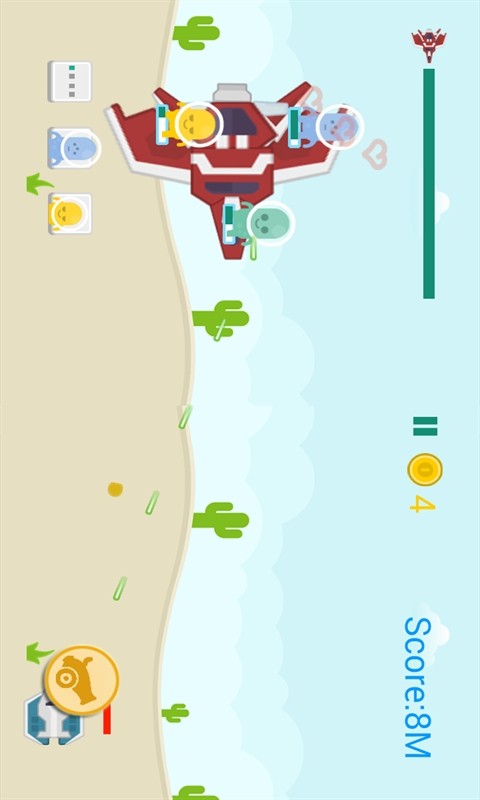Tap the empty crew slot with dots
Viewport: 480px width, 800px height.
(x=70, y=81)
